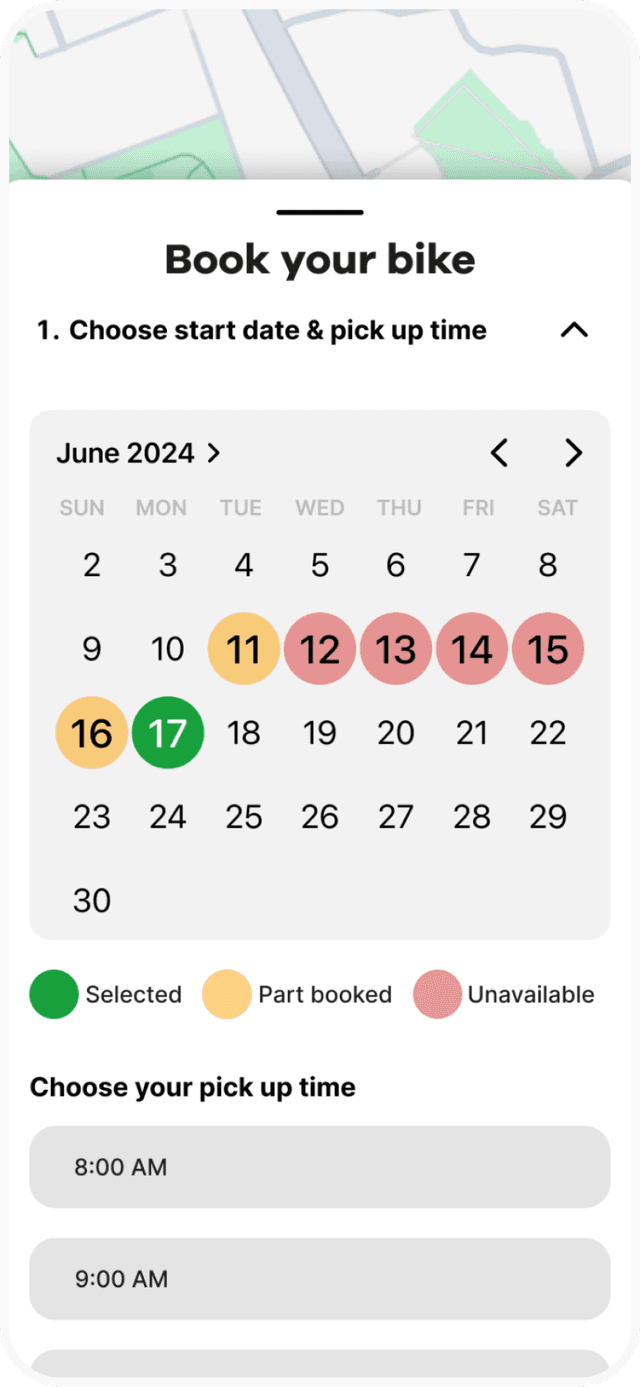
Task: Pick June 22 as start date
Action: (548, 733)
